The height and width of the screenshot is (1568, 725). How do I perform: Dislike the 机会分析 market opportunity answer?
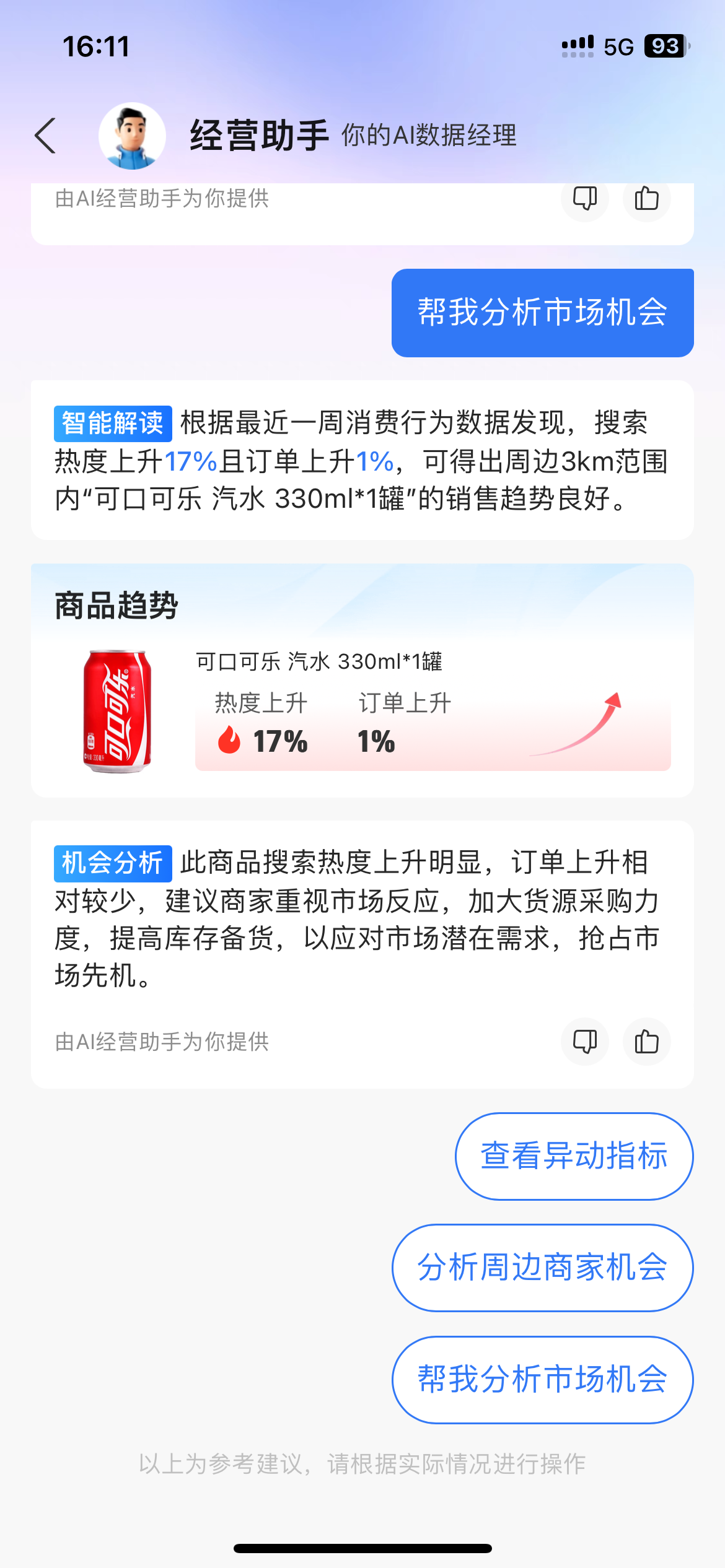click(585, 1042)
